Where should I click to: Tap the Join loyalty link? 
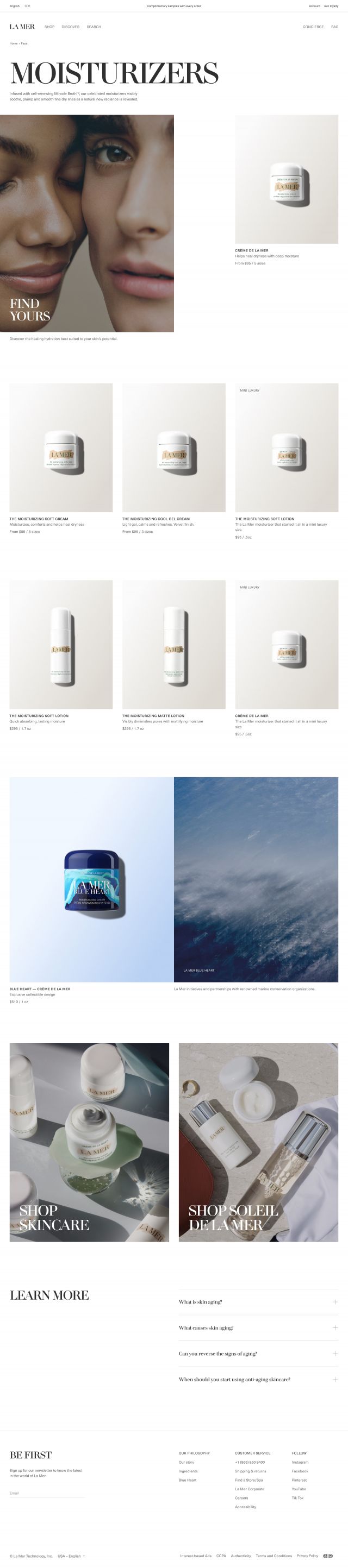pyautogui.click(x=331, y=5)
